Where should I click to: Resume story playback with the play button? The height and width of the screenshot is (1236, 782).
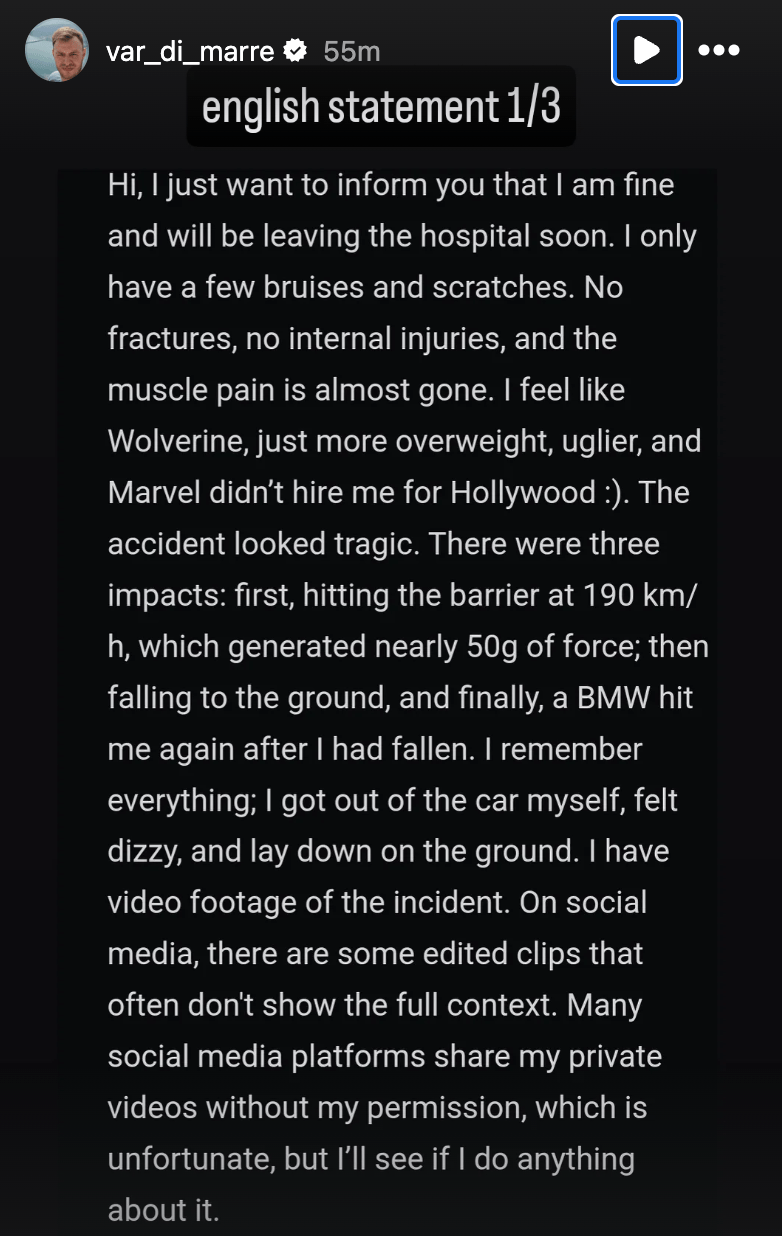647,50
